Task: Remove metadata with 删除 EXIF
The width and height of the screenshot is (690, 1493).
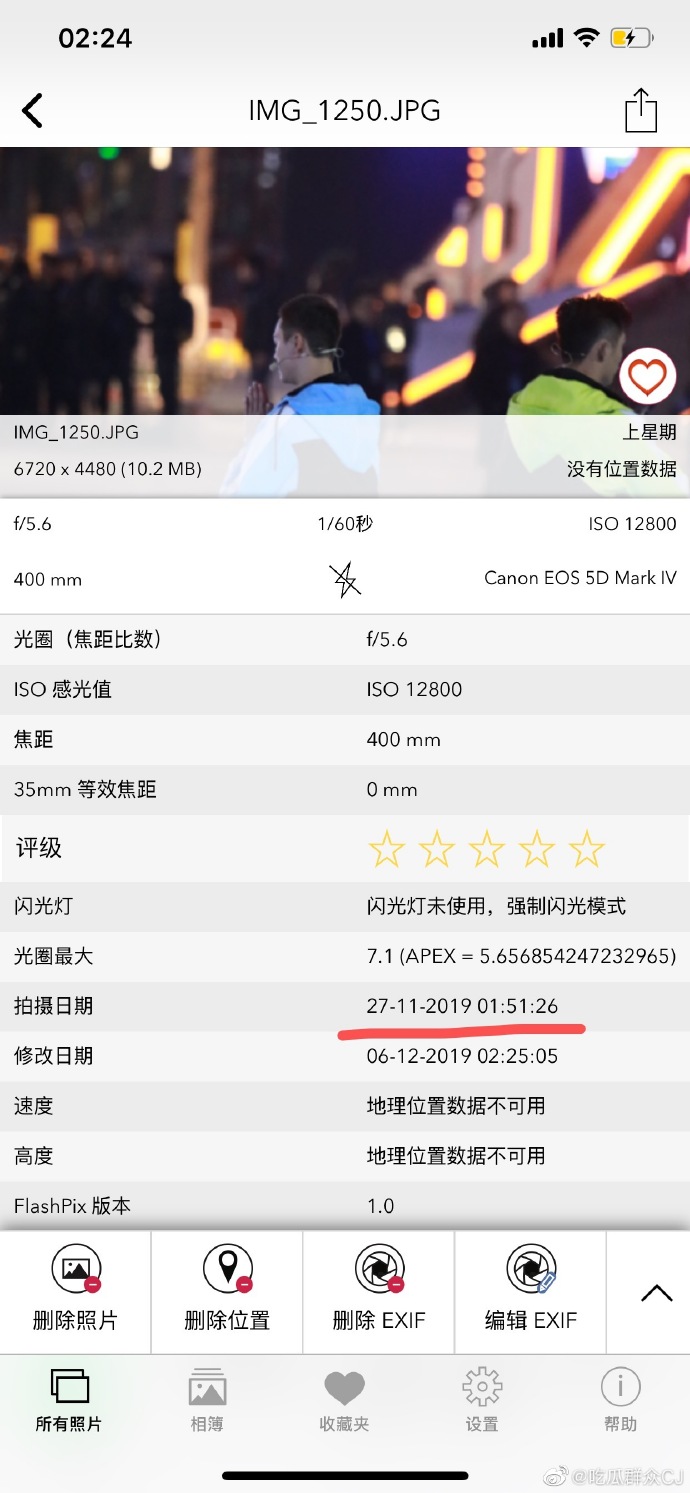Action: (379, 1290)
